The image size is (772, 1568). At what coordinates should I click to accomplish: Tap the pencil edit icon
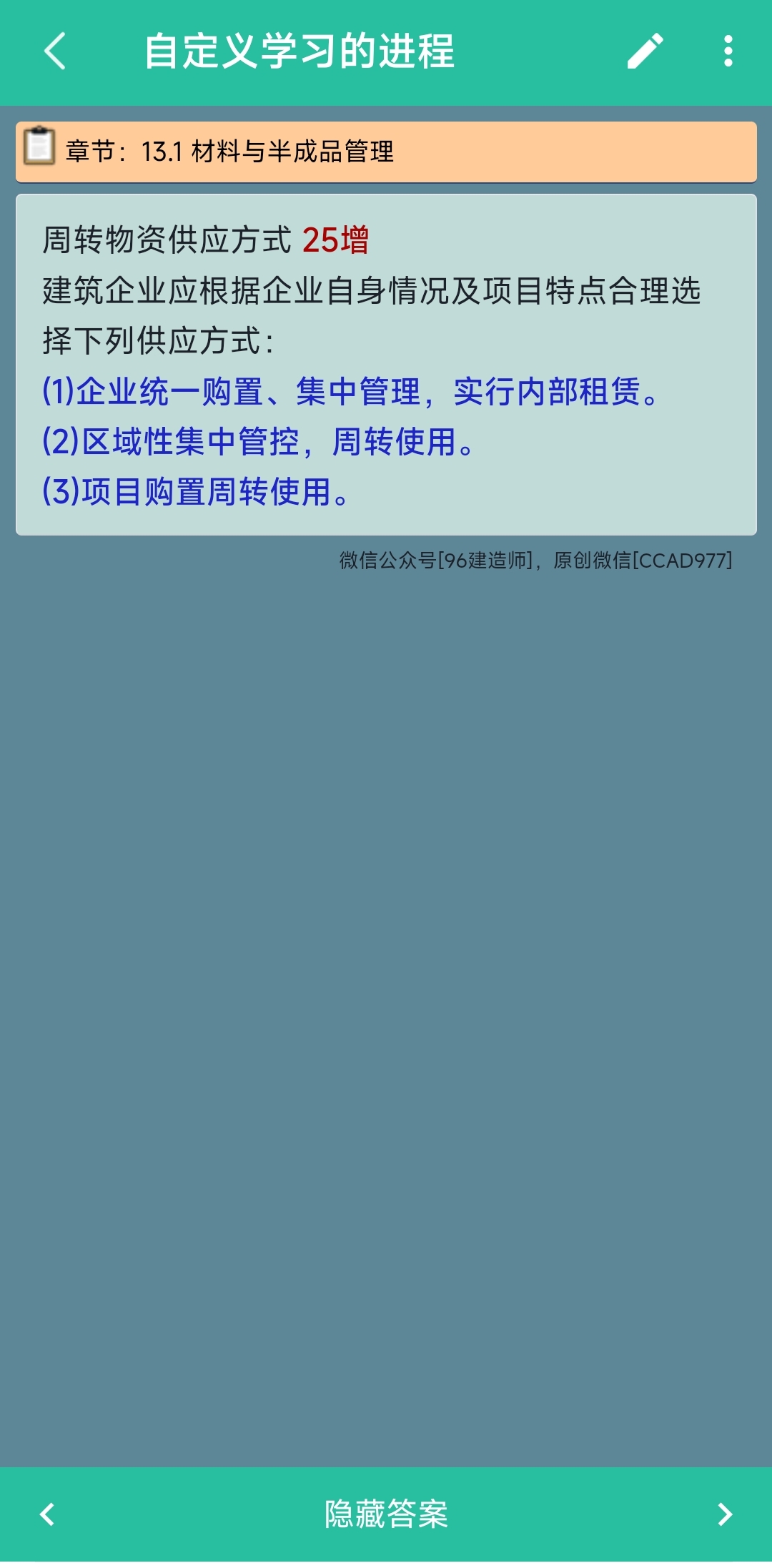(x=645, y=51)
